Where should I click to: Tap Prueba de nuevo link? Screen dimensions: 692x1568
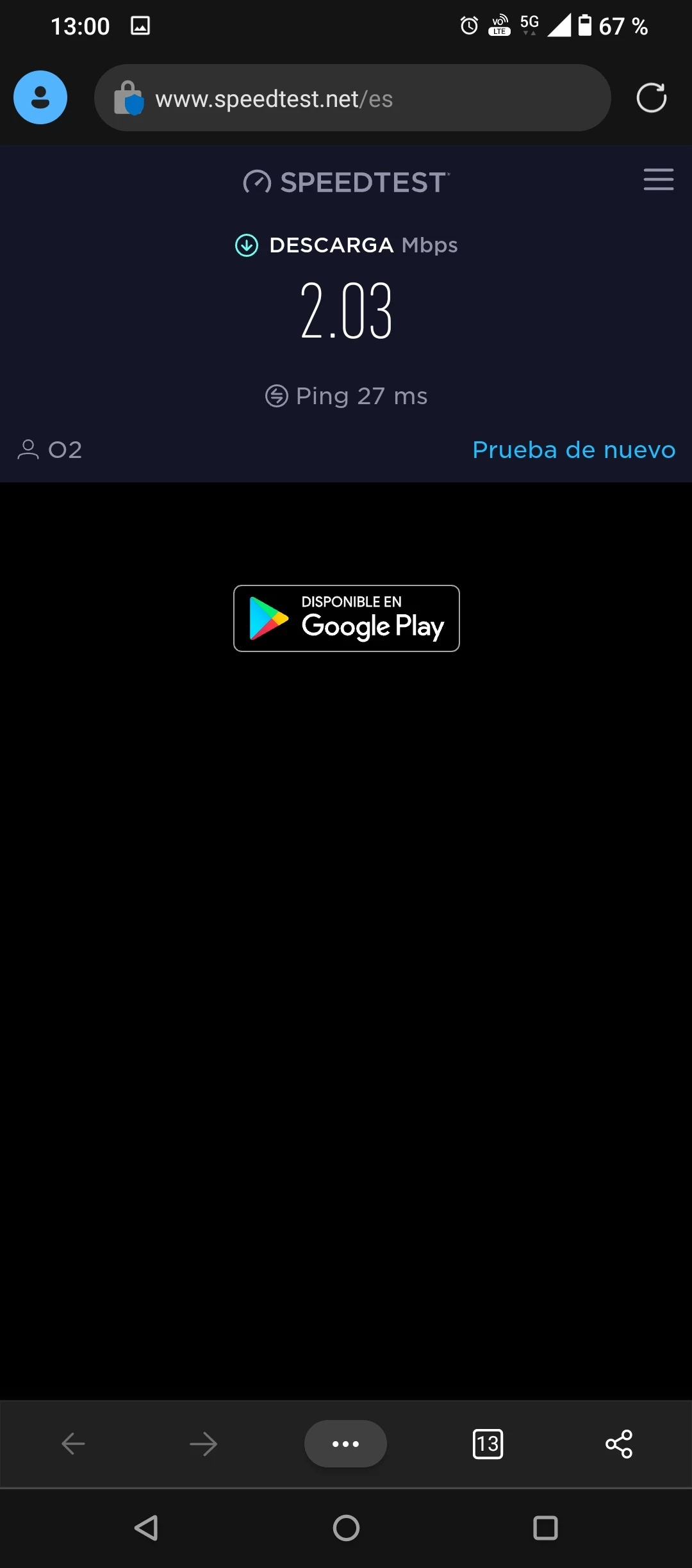[573, 450]
